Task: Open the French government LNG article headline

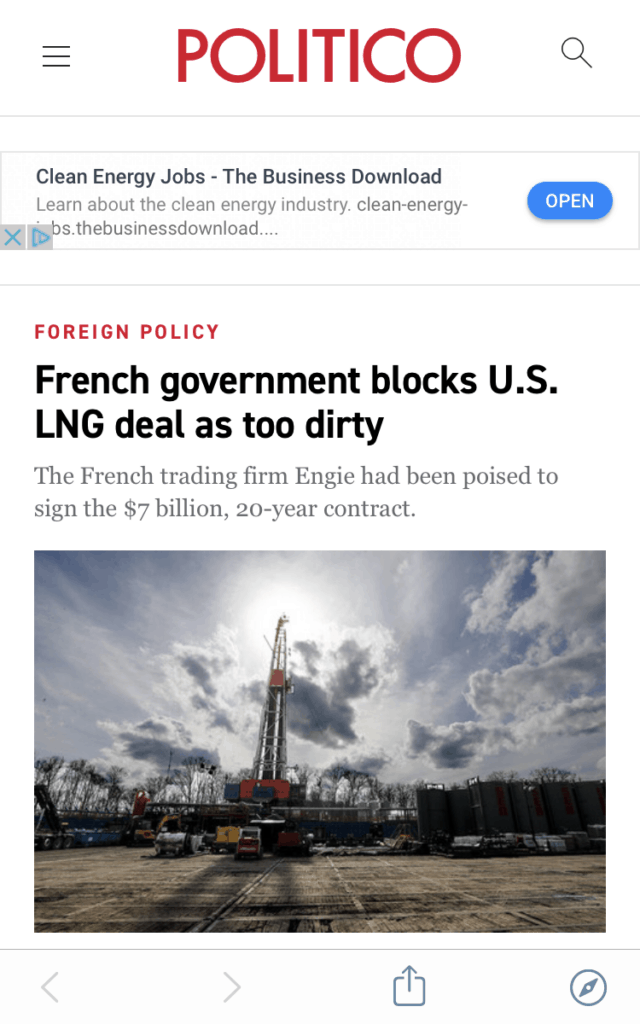Action: (296, 403)
